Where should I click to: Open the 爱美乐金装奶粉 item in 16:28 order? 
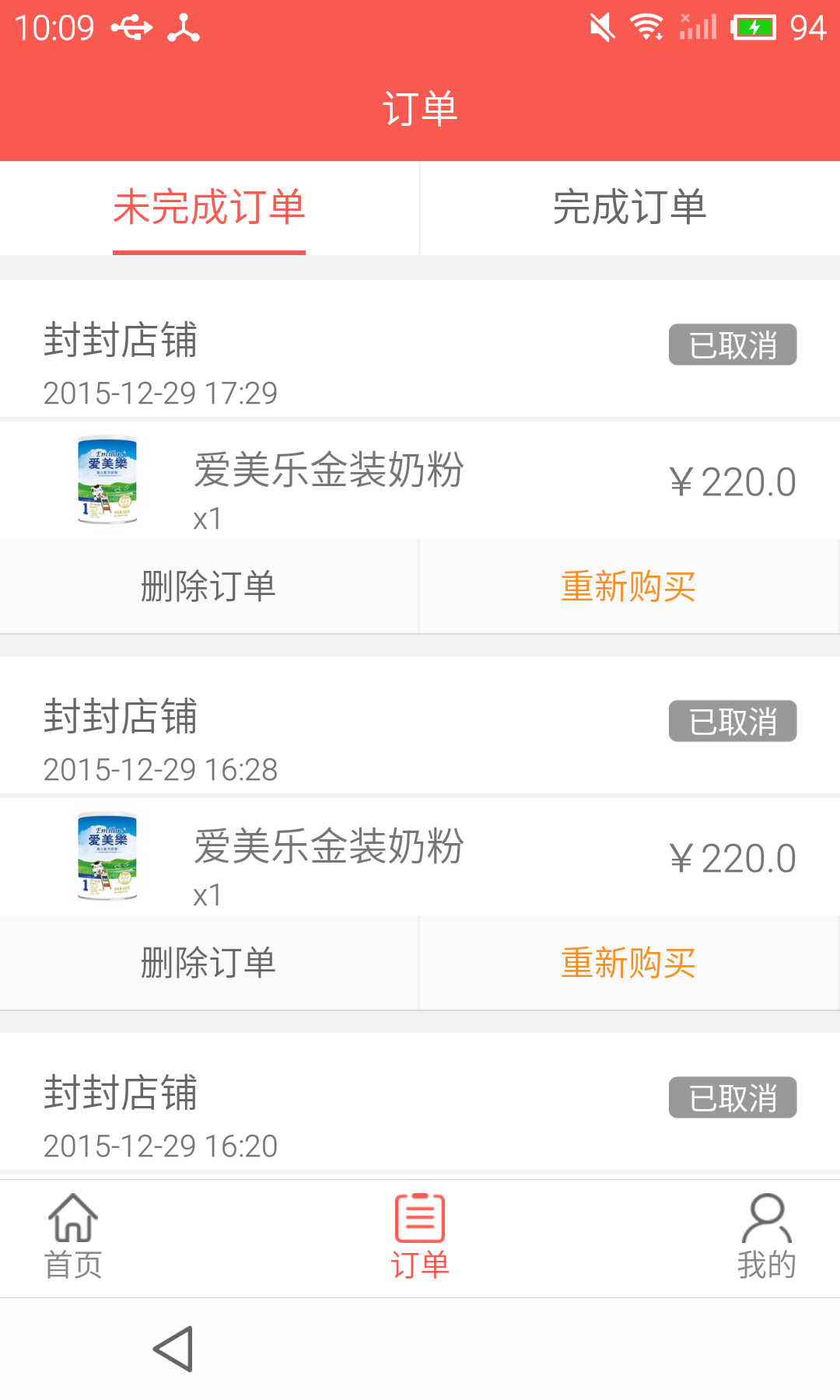point(420,857)
